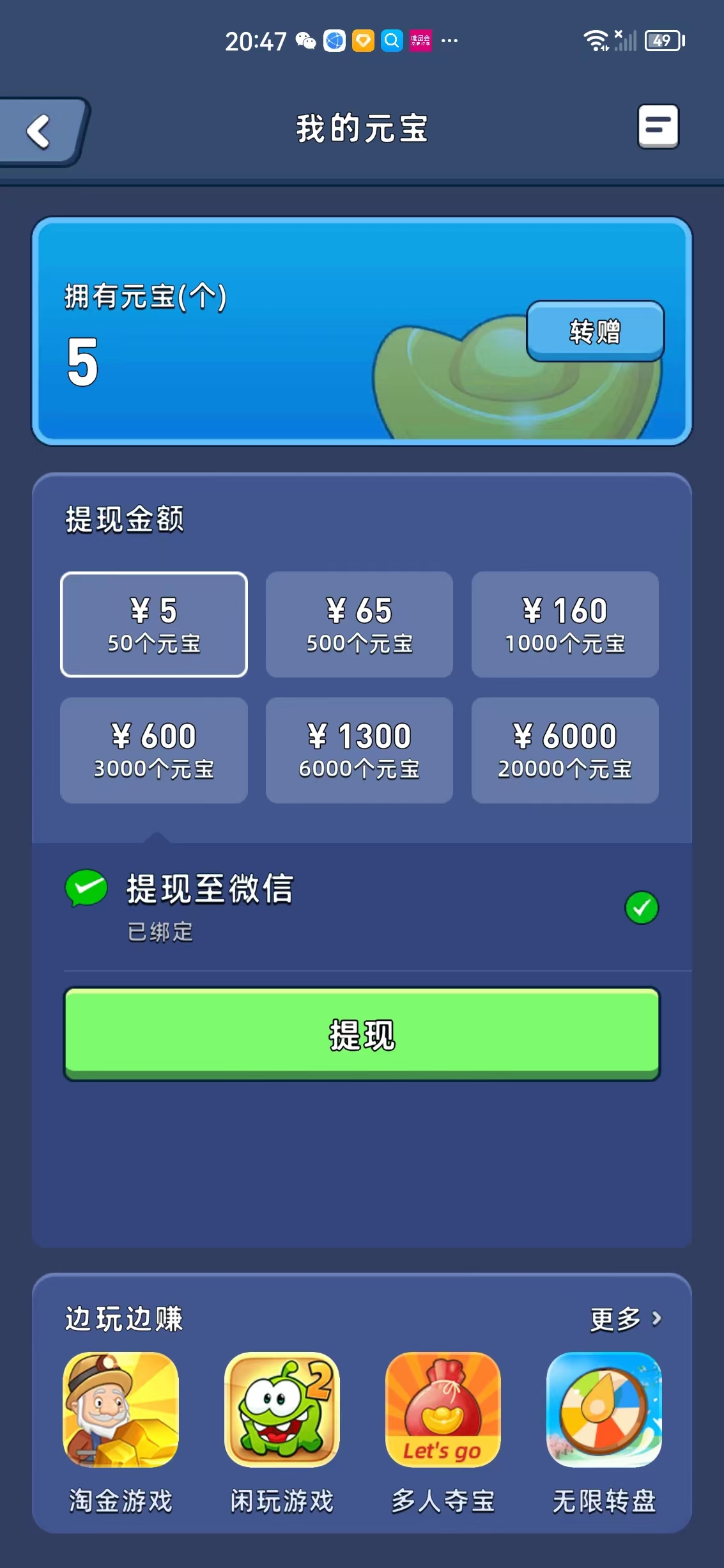Tap the ellipsis menu in the status bar
Screen dimensions: 724x1568
[x=451, y=41]
